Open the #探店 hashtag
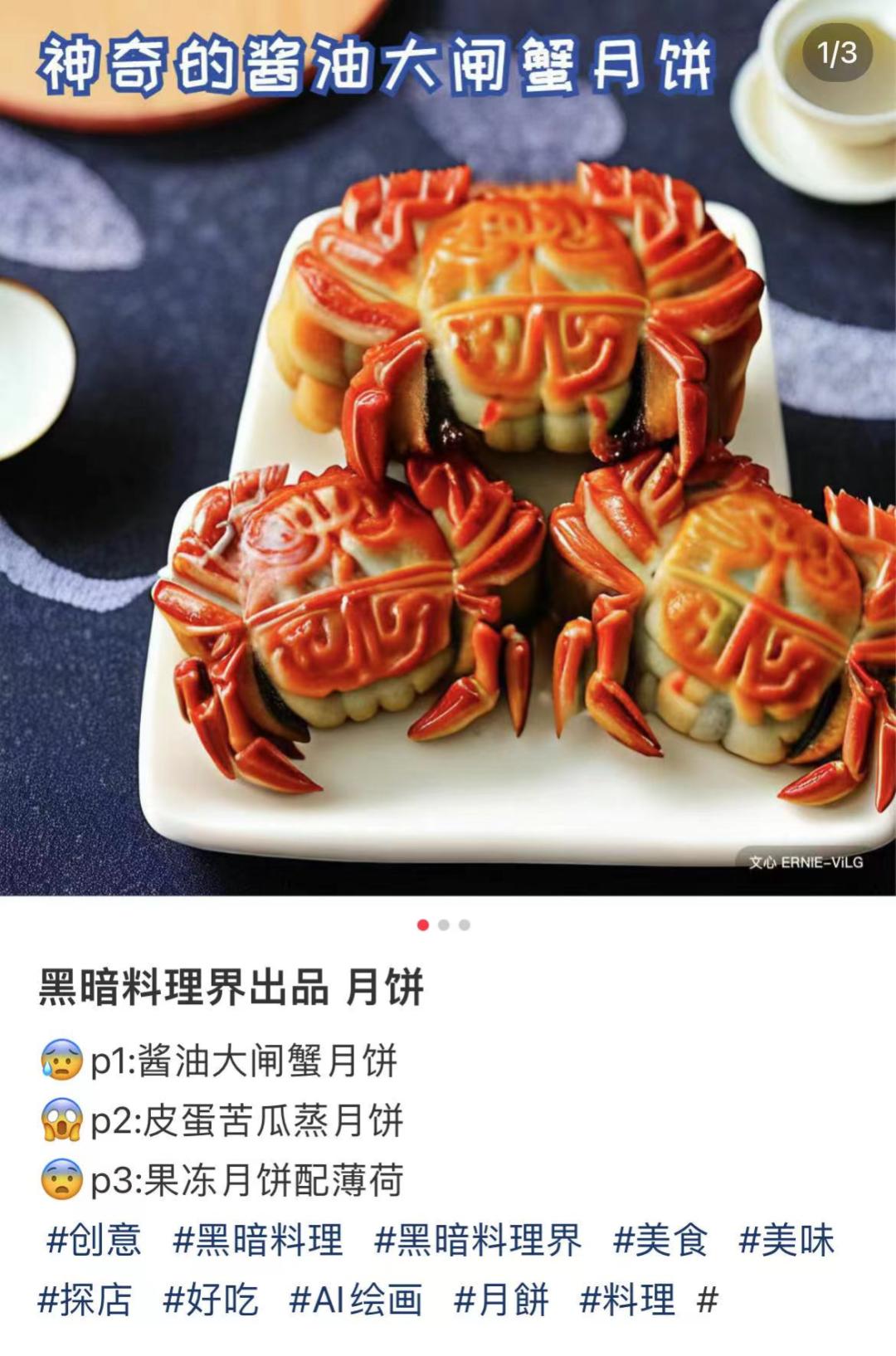 point(85,1300)
